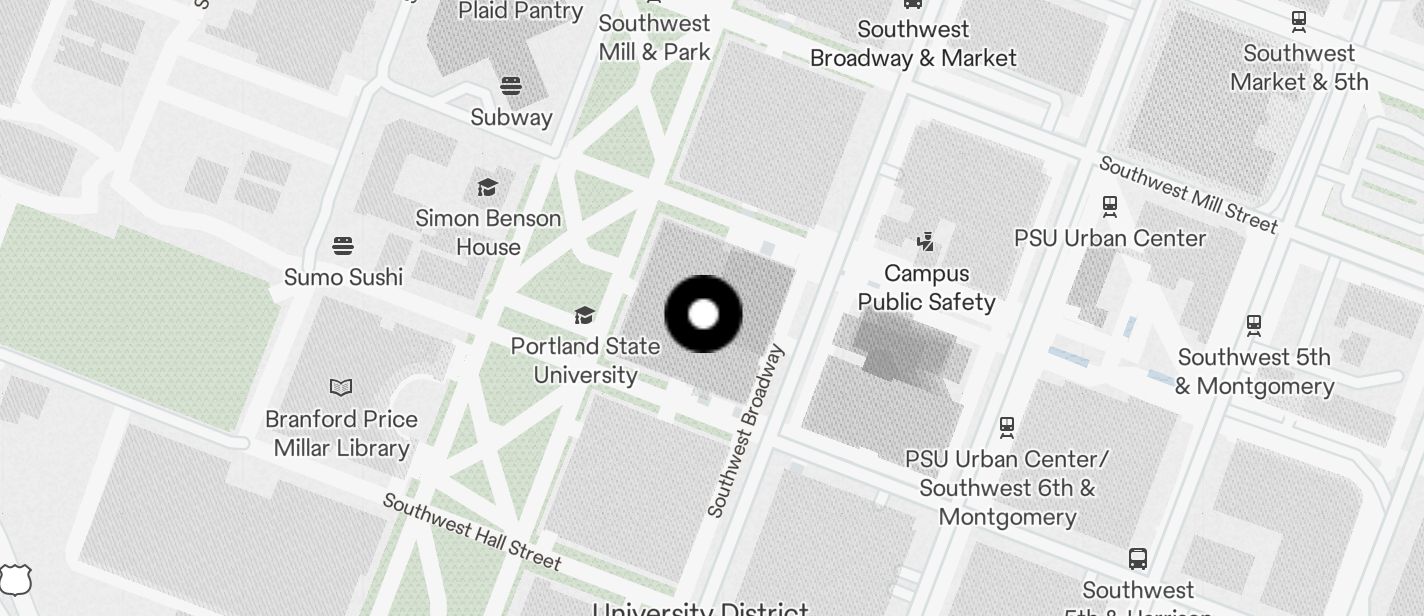Tap the black location pin marker

tap(703, 314)
